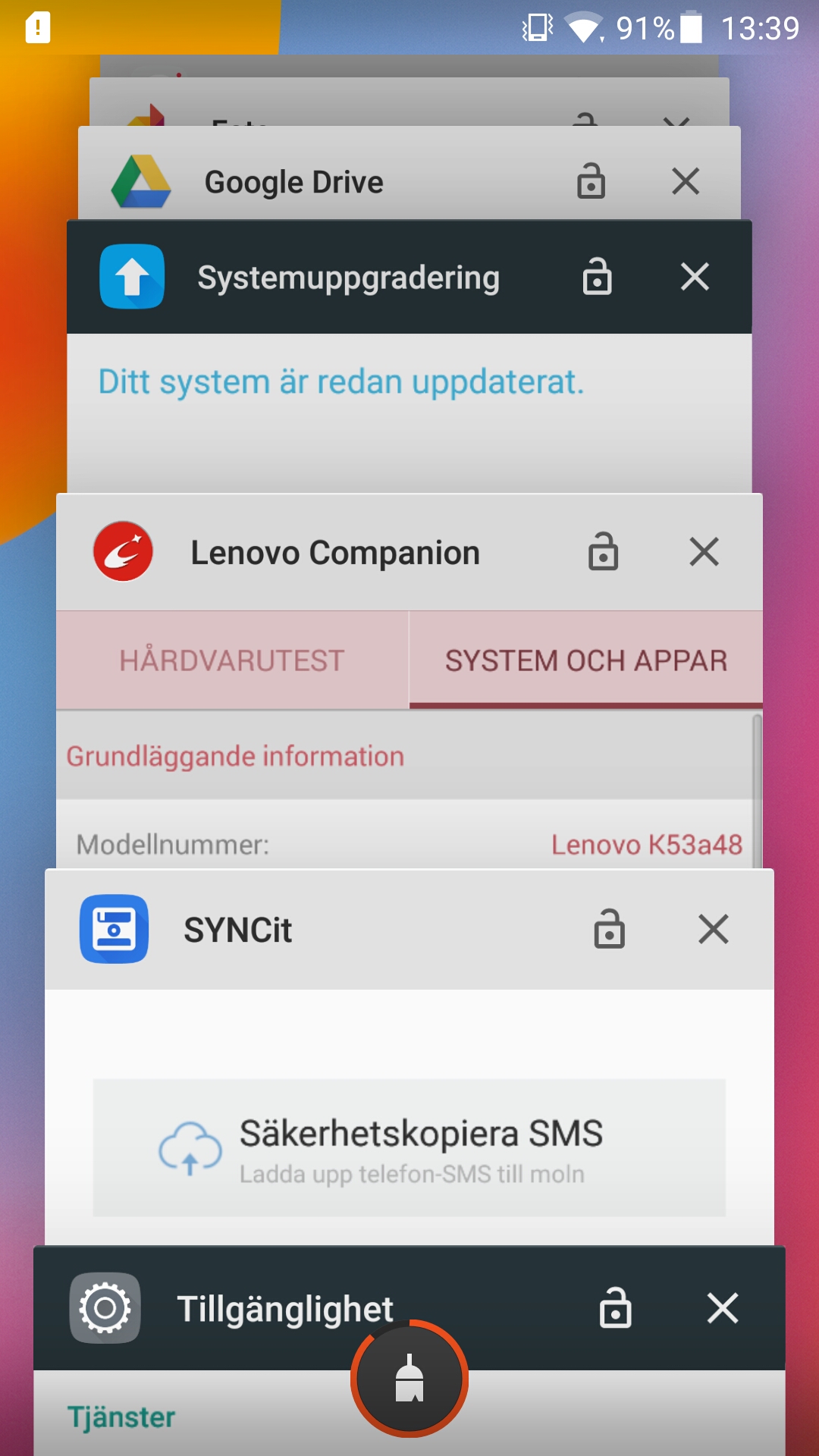Image resolution: width=819 pixels, height=1456 pixels.
Task: Open the Lenovo Companion app preview
Action: click(409, 758)
